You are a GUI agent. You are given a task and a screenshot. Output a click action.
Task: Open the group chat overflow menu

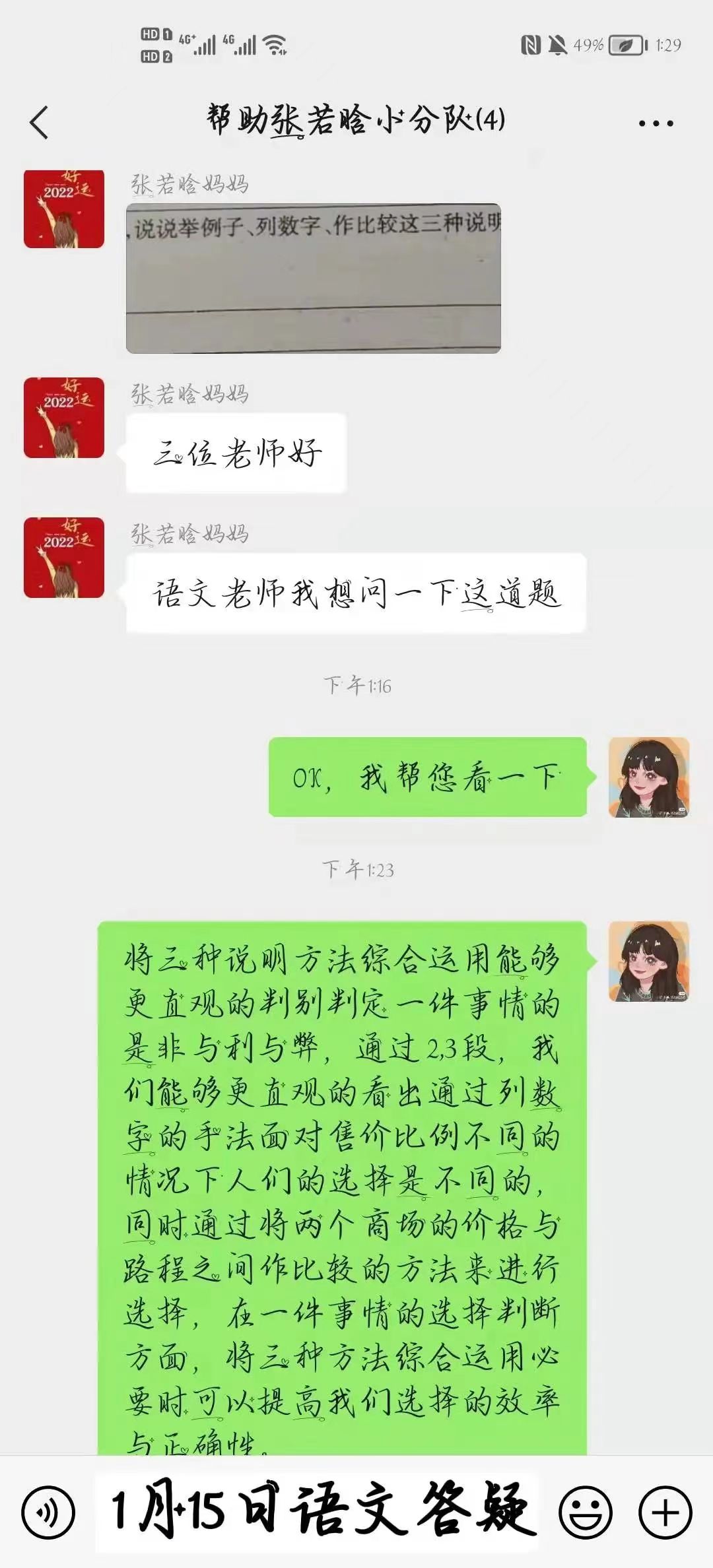pyautogui.click(x=656, y=123)
